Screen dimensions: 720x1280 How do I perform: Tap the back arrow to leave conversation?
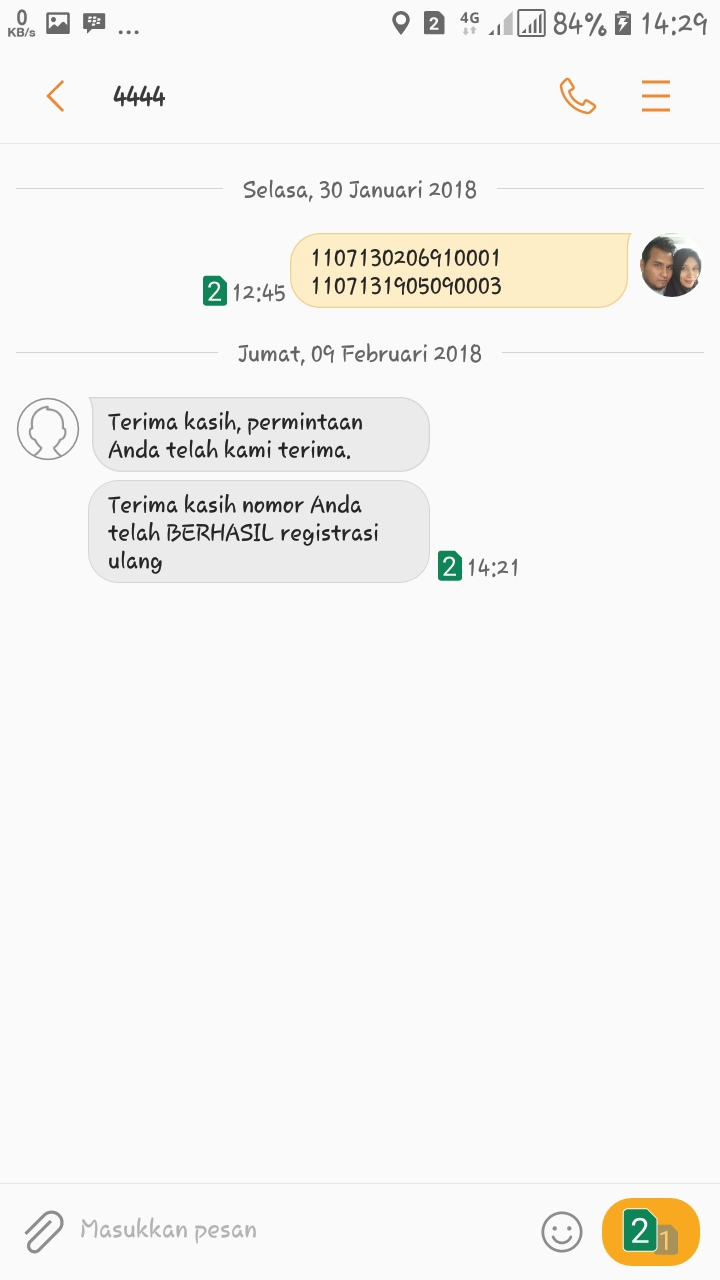55,95
